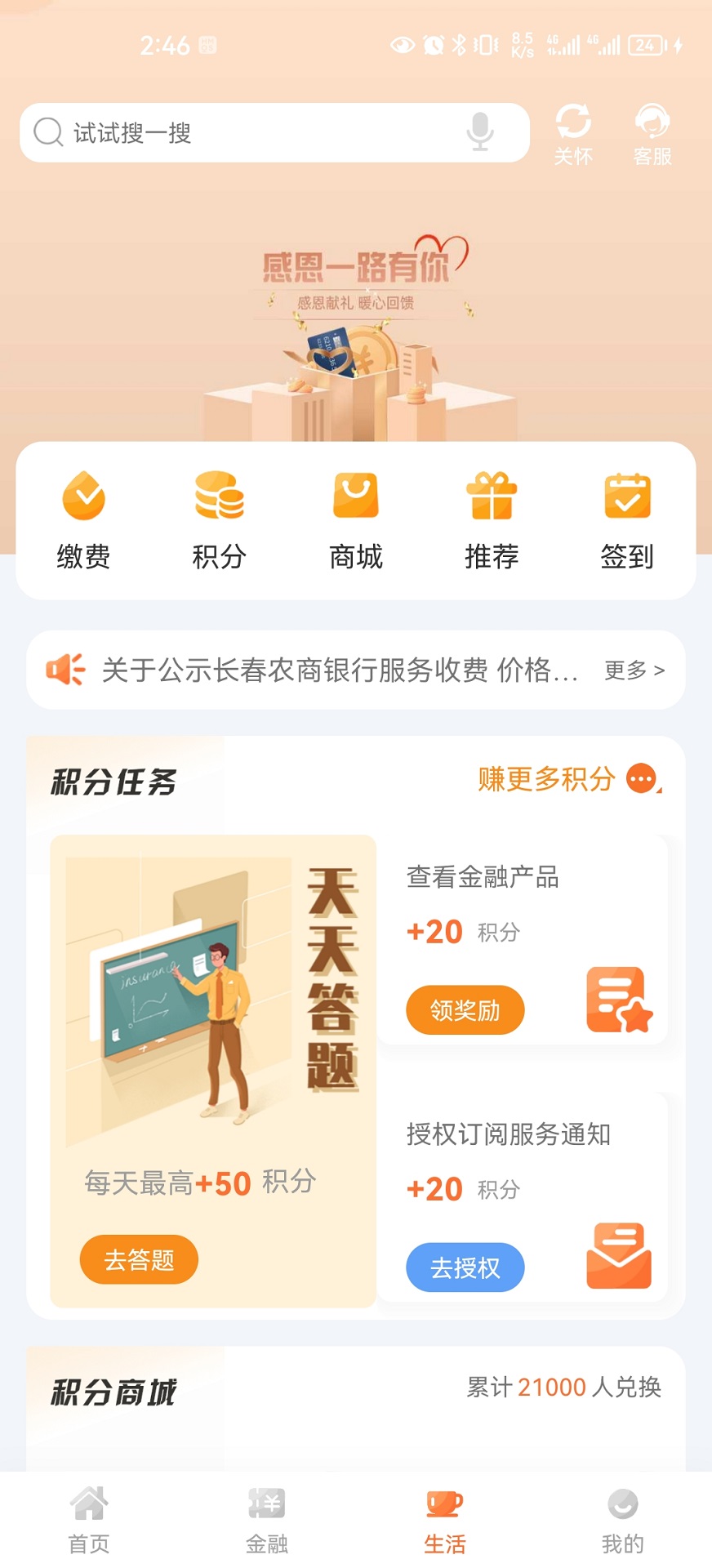Switch to the 首页 tab
712x1568 pixels.
pyautogui.click(x=88, y=1521)
